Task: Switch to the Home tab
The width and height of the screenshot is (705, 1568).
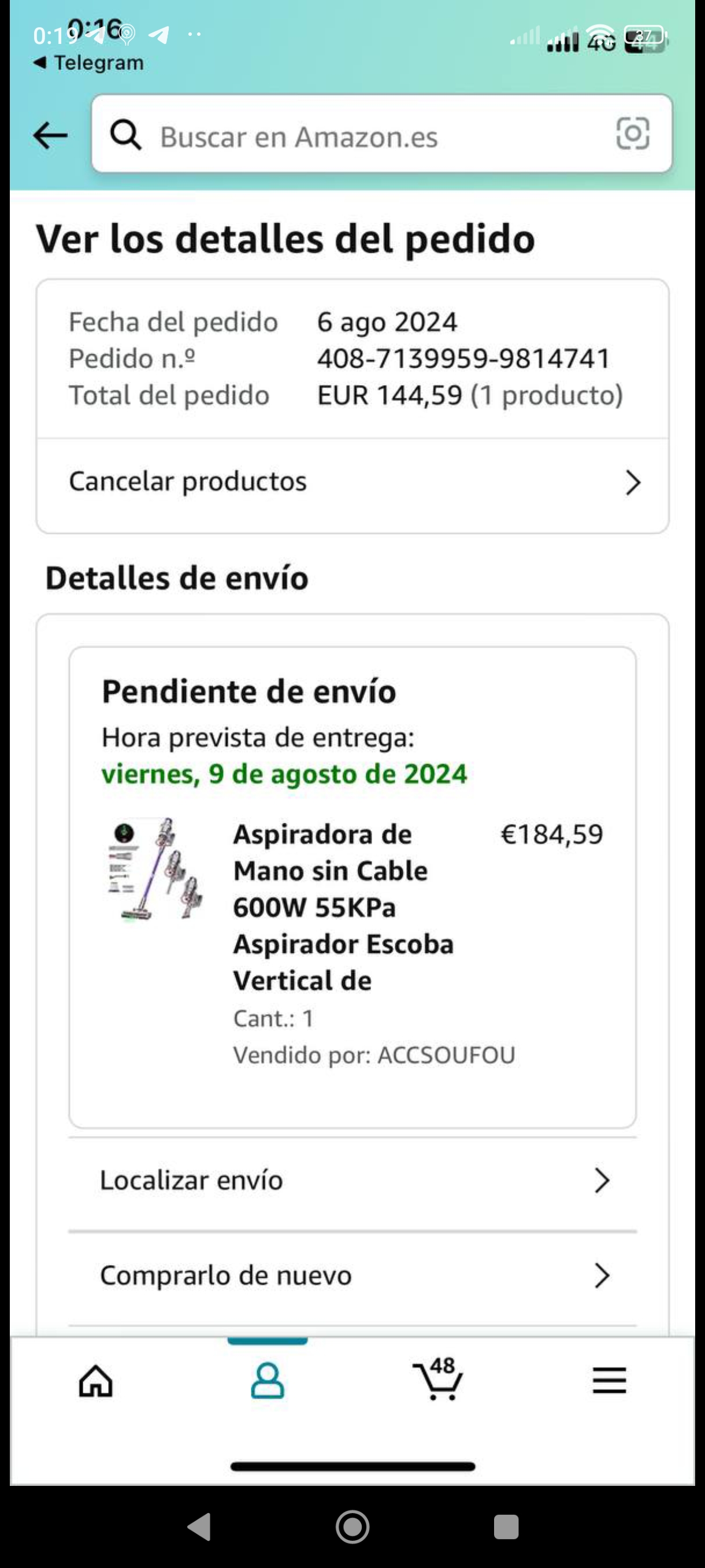Action: coord(96,1380)
